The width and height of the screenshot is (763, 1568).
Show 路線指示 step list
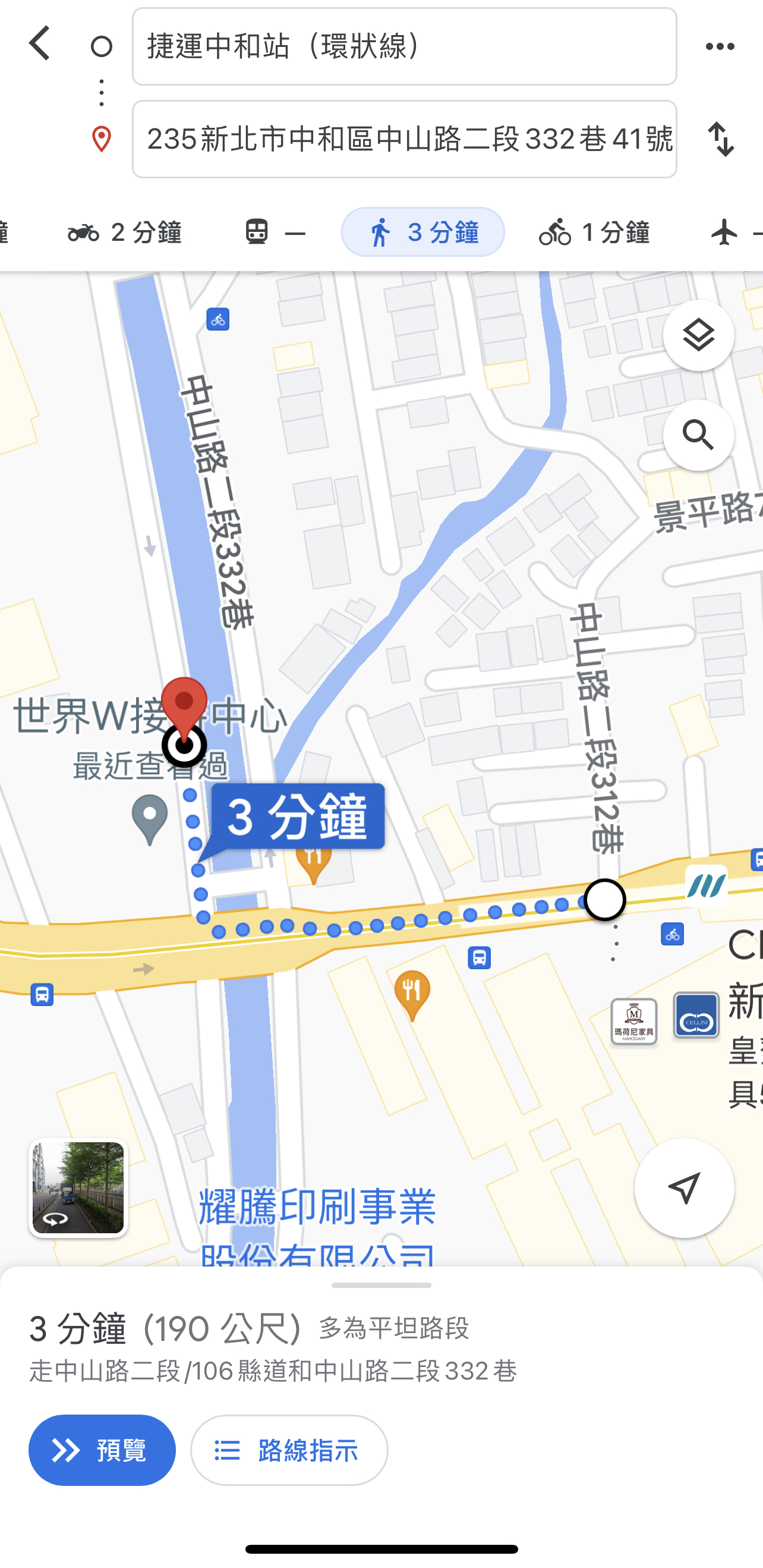pyautogui.click(x=289, y=1450)
